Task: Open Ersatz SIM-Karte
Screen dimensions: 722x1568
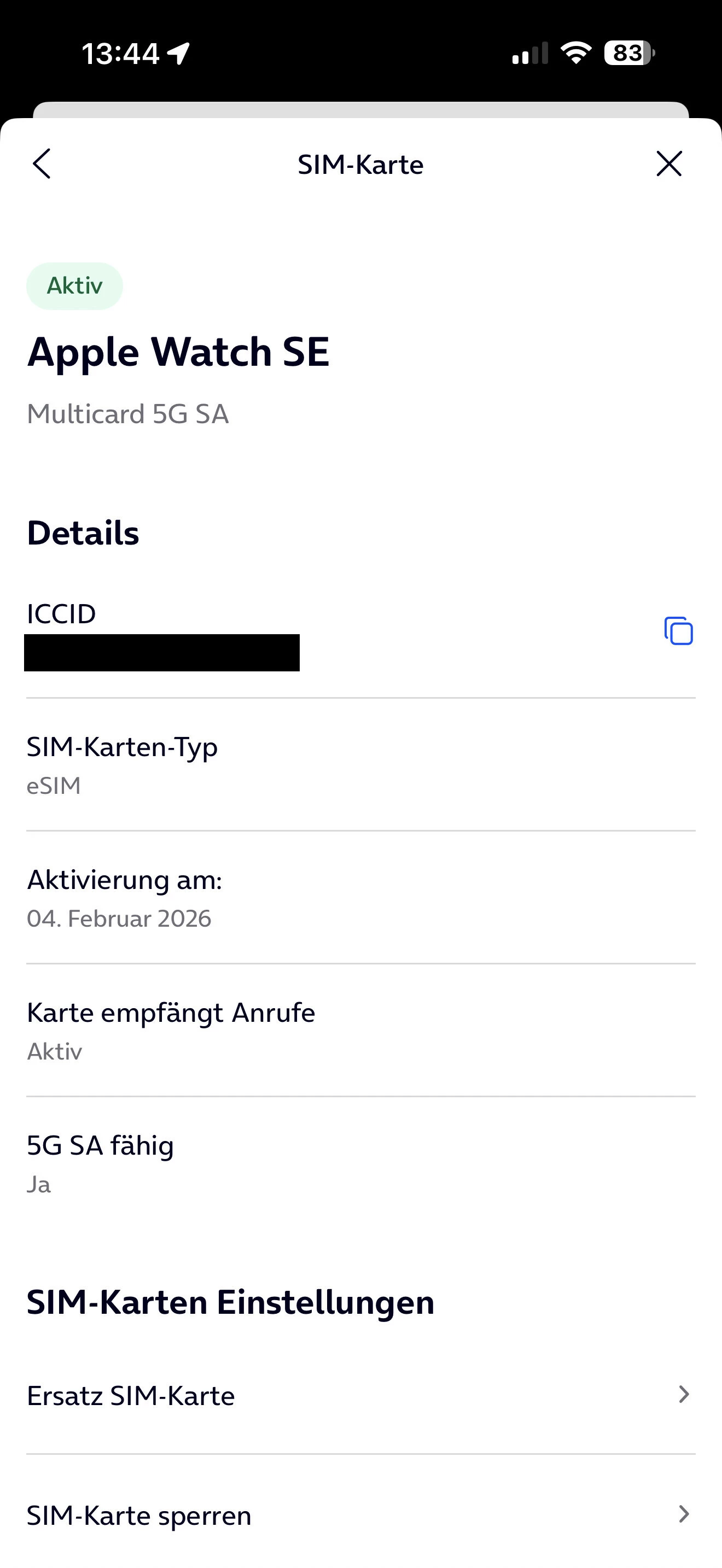Action: 360,1395
